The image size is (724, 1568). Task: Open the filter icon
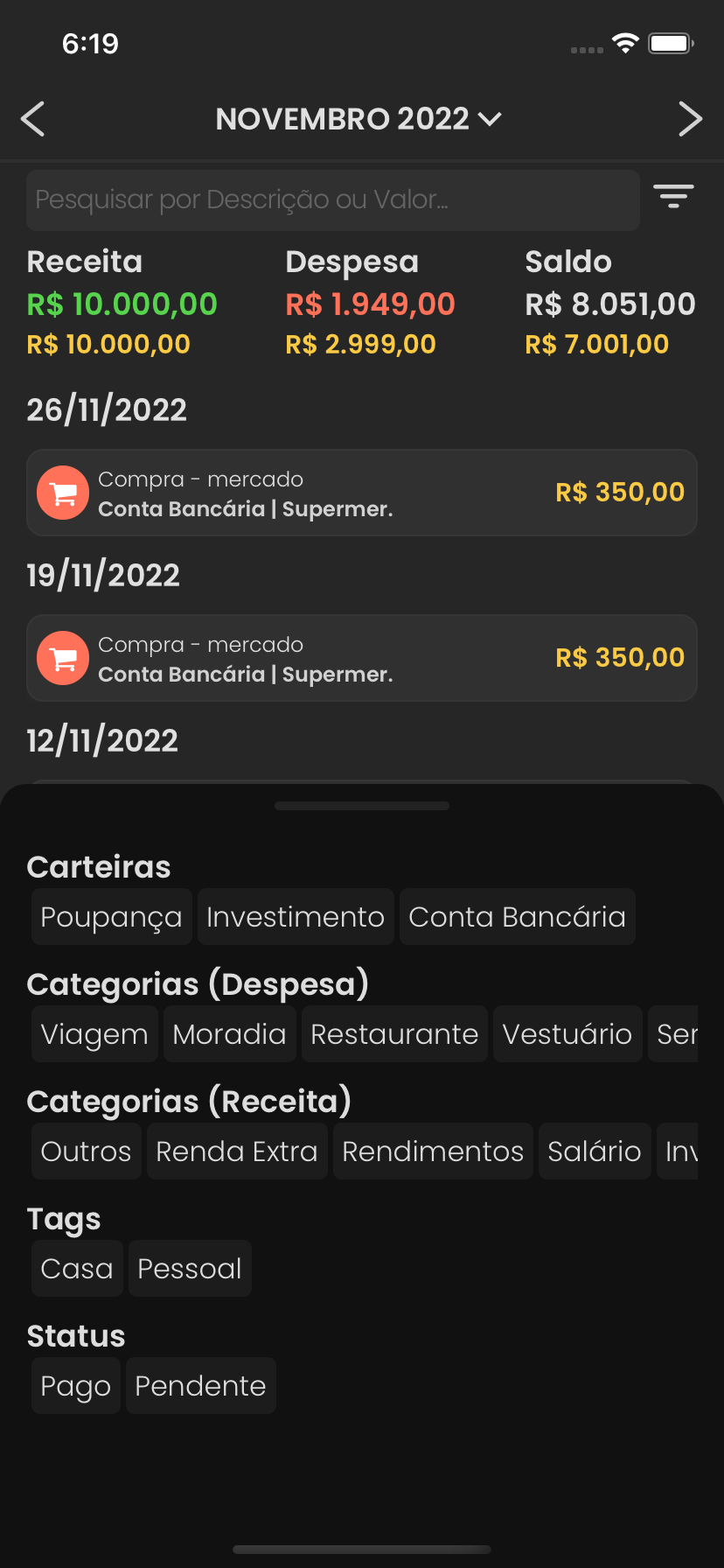pyautogui.click(x=673, y=196)
